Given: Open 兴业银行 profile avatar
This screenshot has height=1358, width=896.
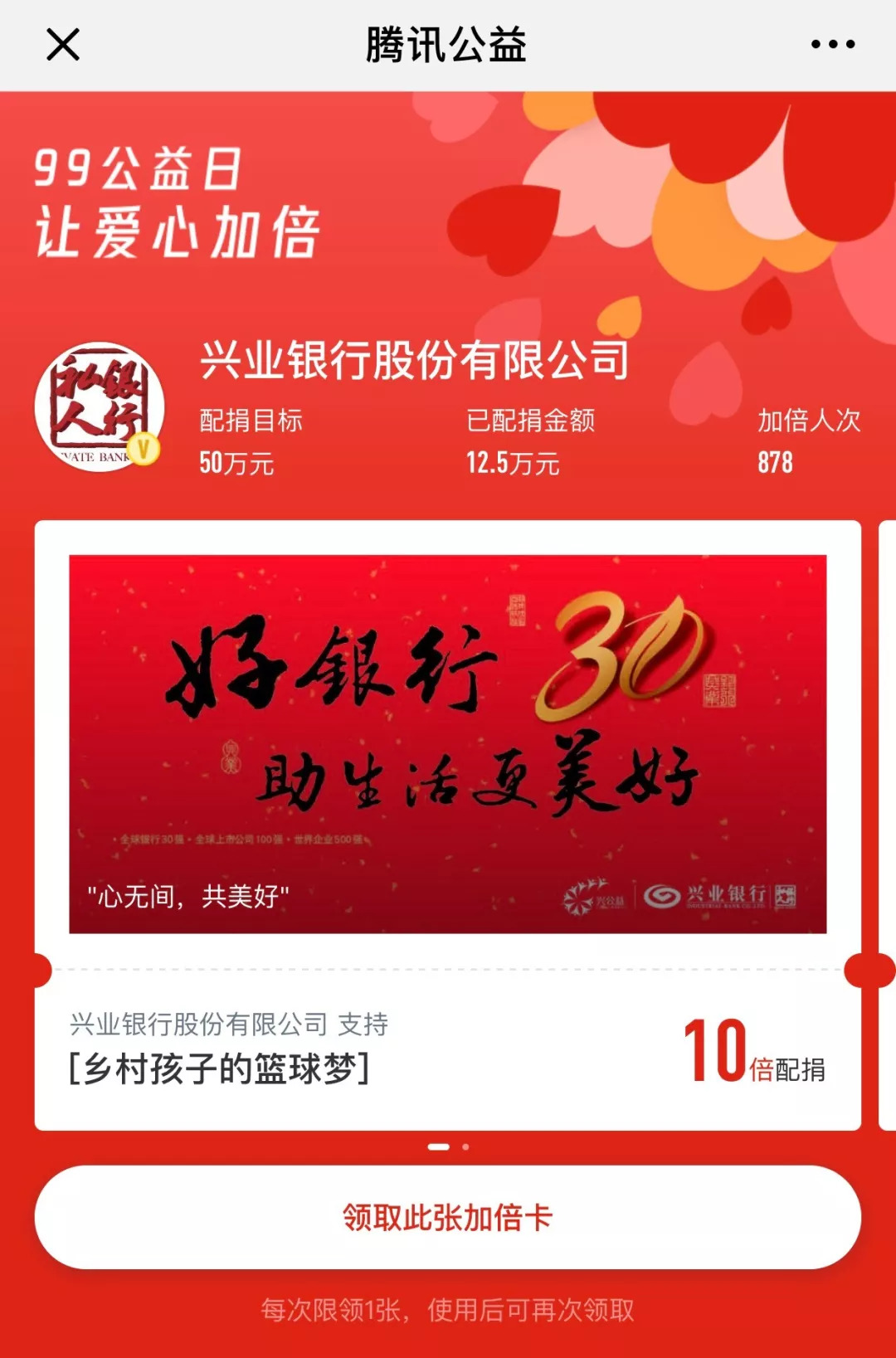Looking at the screenshot, I should [100, 407].
